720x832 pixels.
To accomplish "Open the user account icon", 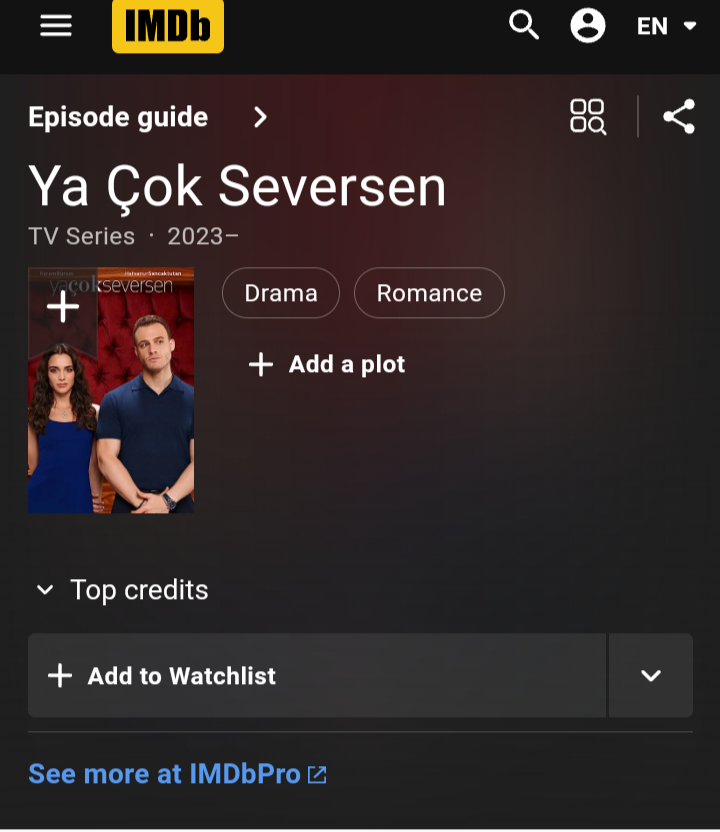I will tap(588, 26).
